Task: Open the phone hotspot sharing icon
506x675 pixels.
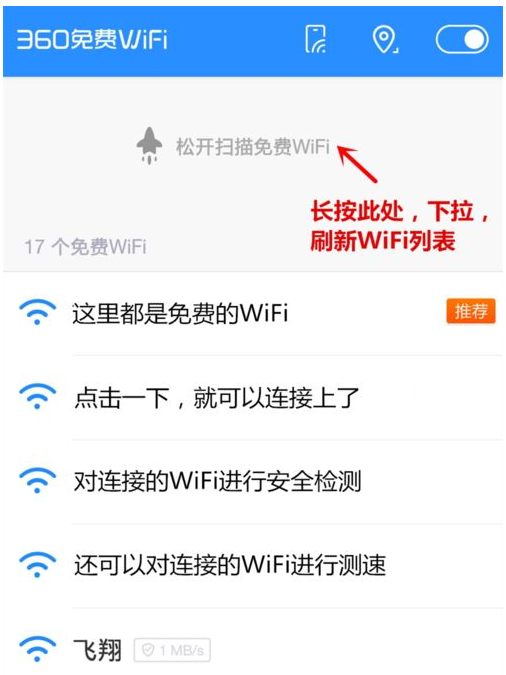Action: click(315, 39)
